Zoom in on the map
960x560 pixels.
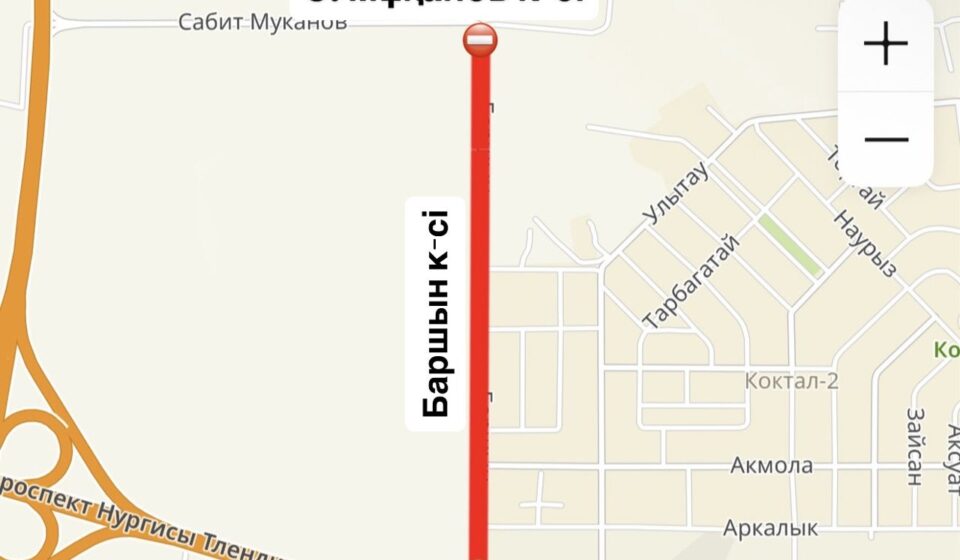(885, 45)
